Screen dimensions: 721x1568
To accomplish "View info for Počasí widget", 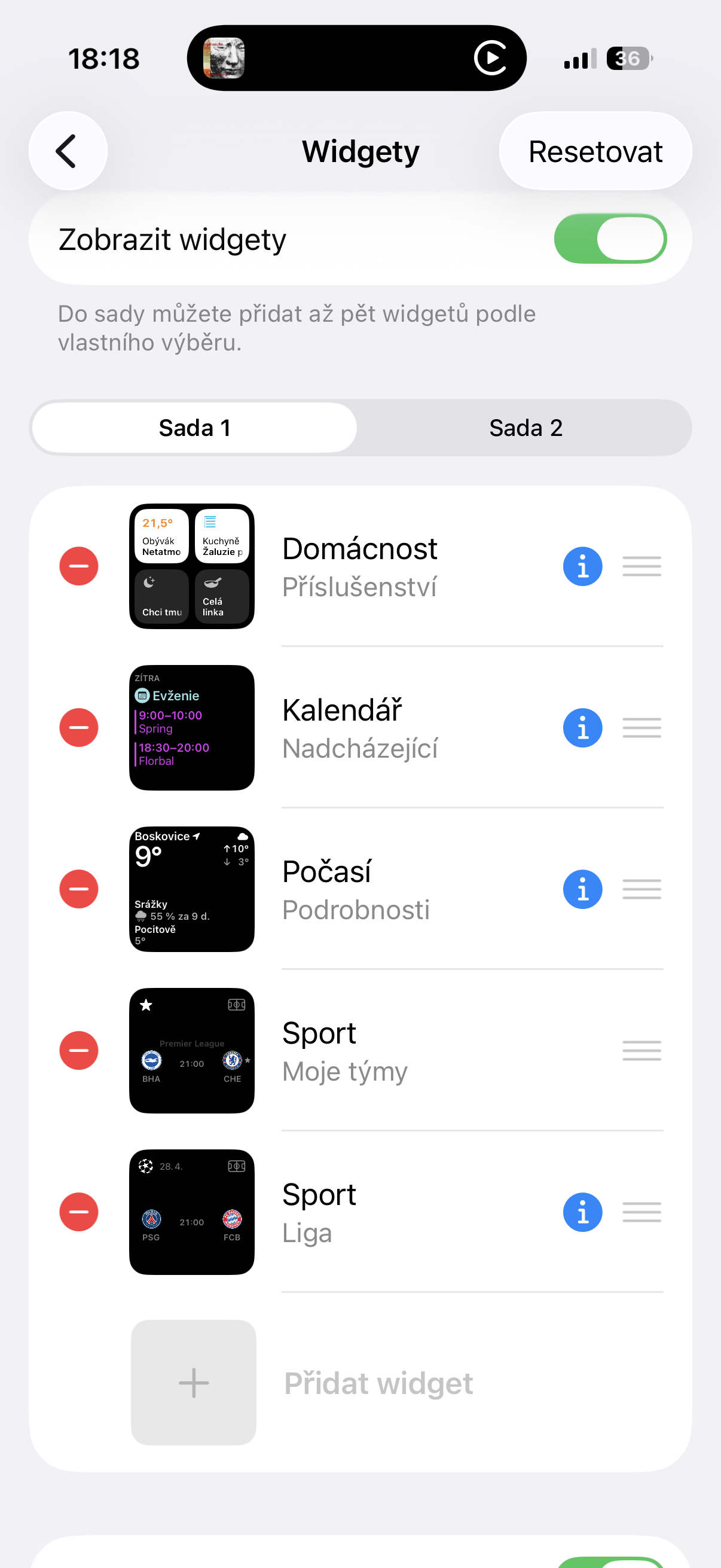I will 582,889.
